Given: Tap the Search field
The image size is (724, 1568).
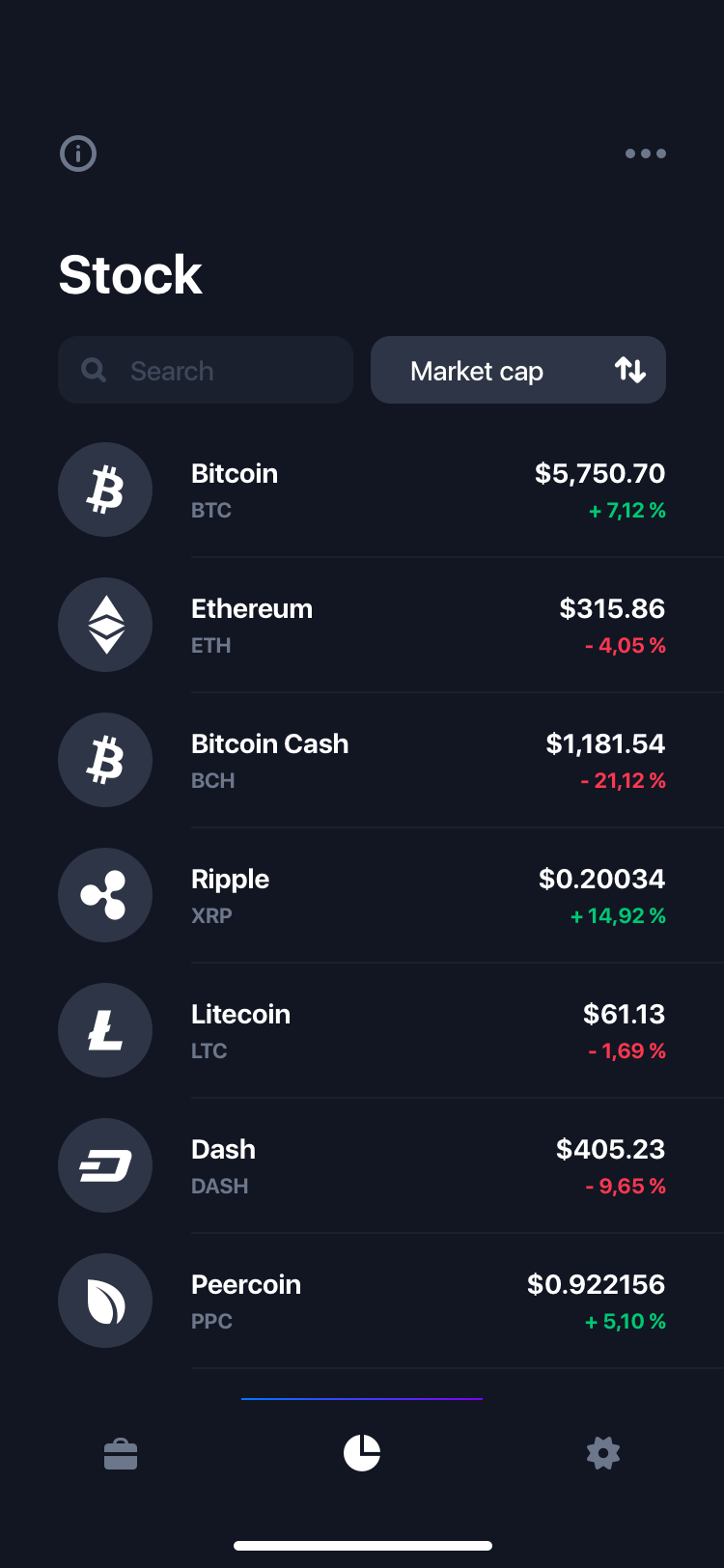Looking at the screenshot, I should coord(206,370).
